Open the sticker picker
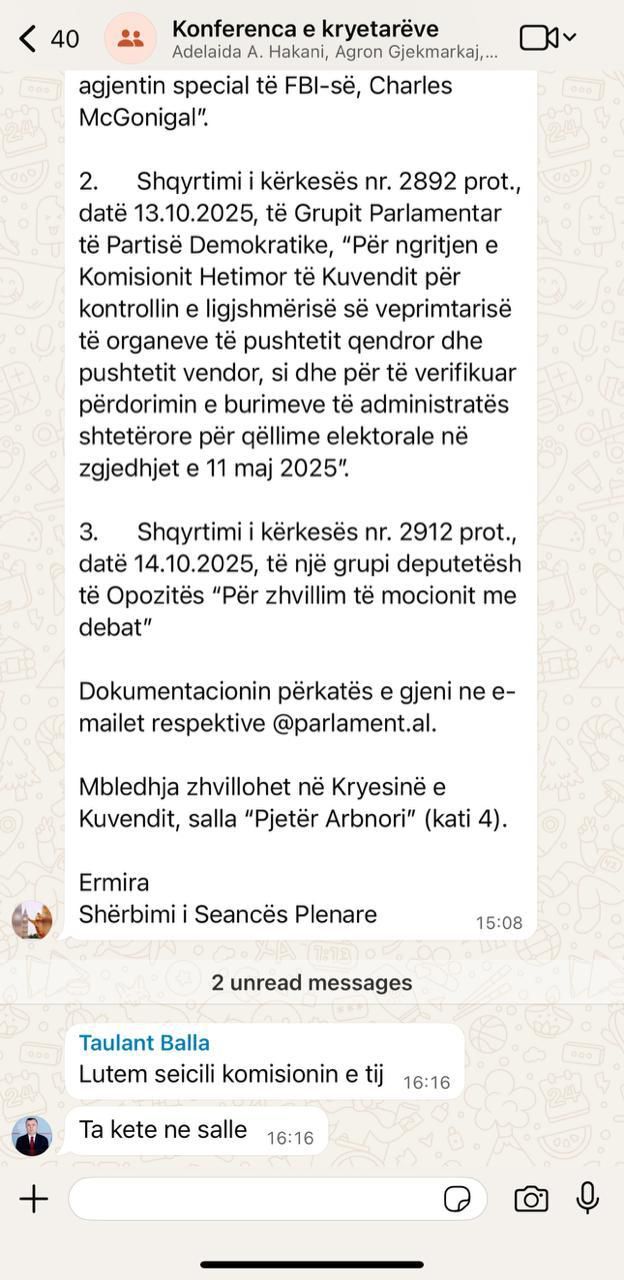The image size is (624, 1280). (457, 1199)
